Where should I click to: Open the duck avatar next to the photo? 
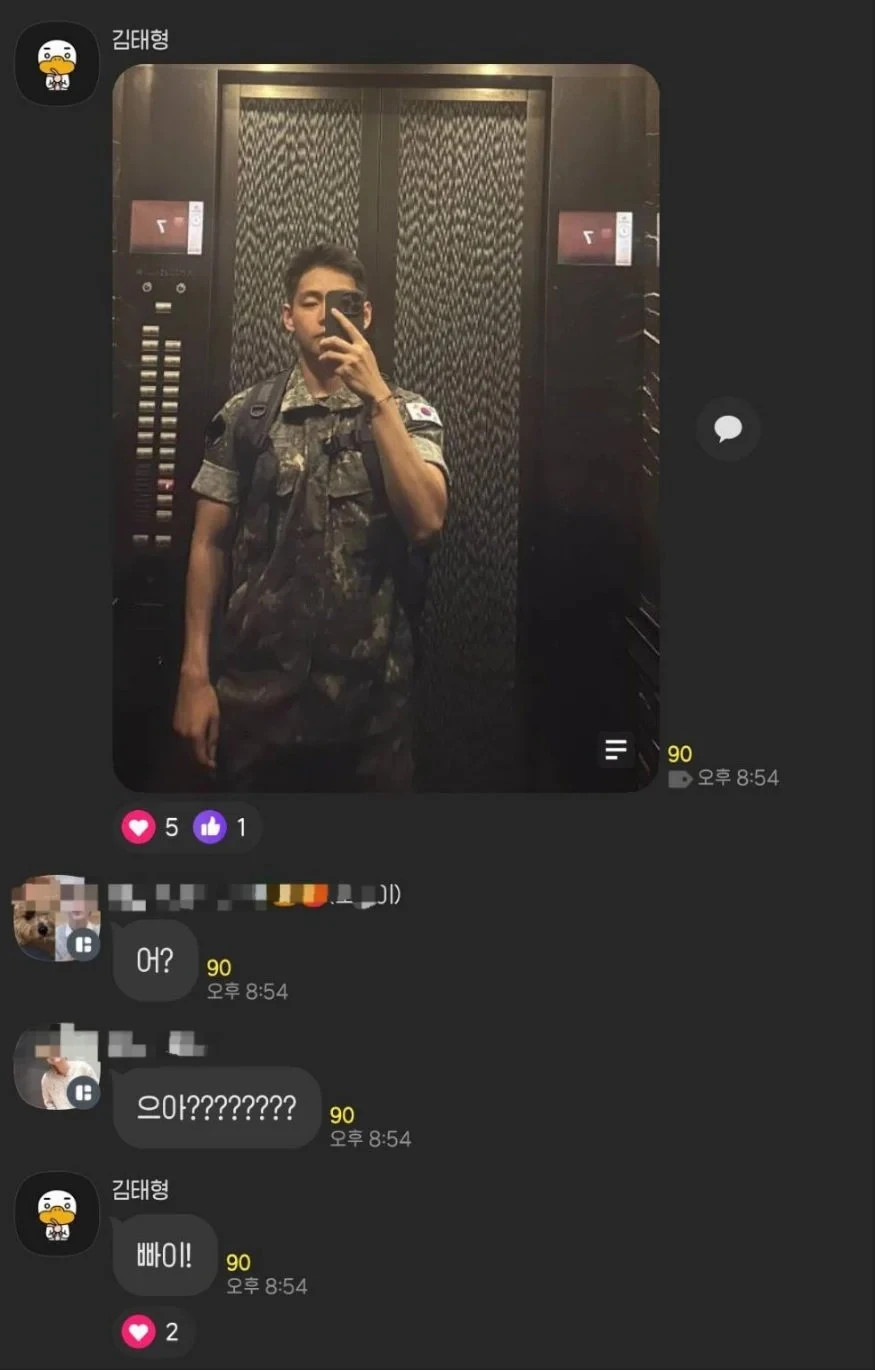click(x=57, y=64)
